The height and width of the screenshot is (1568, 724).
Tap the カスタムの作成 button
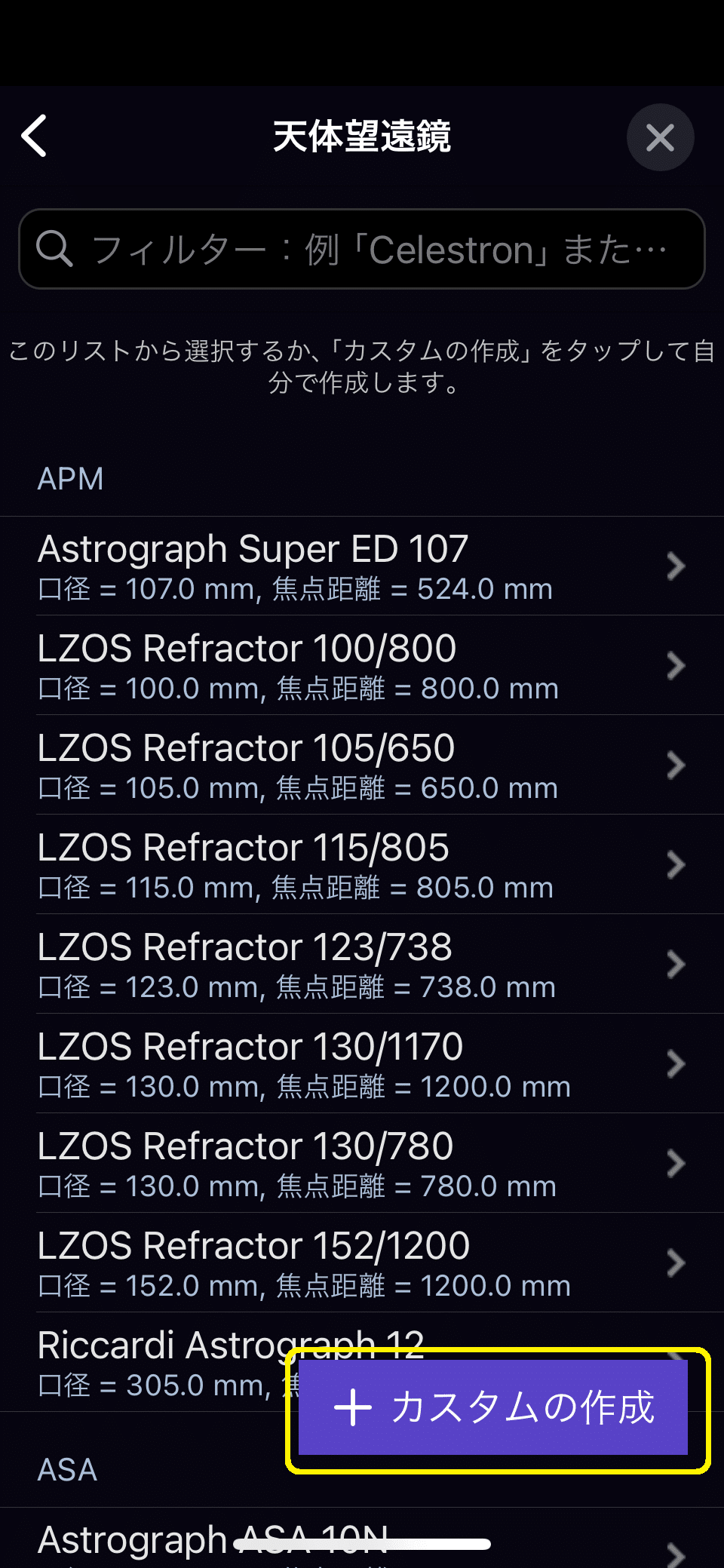(x=493, y=1407)
